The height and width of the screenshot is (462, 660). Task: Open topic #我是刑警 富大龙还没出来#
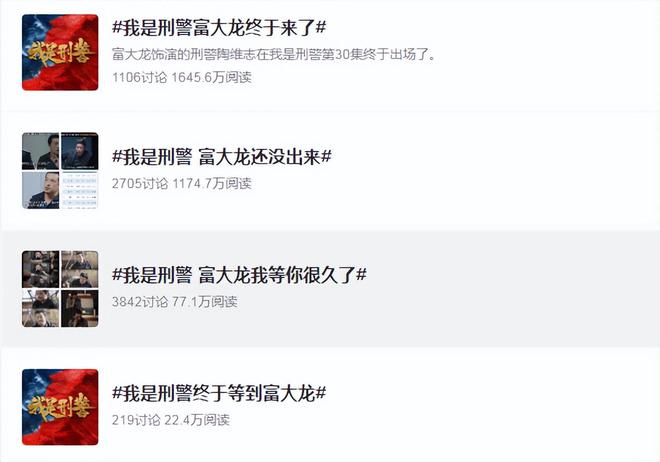(x=221, y=157)
